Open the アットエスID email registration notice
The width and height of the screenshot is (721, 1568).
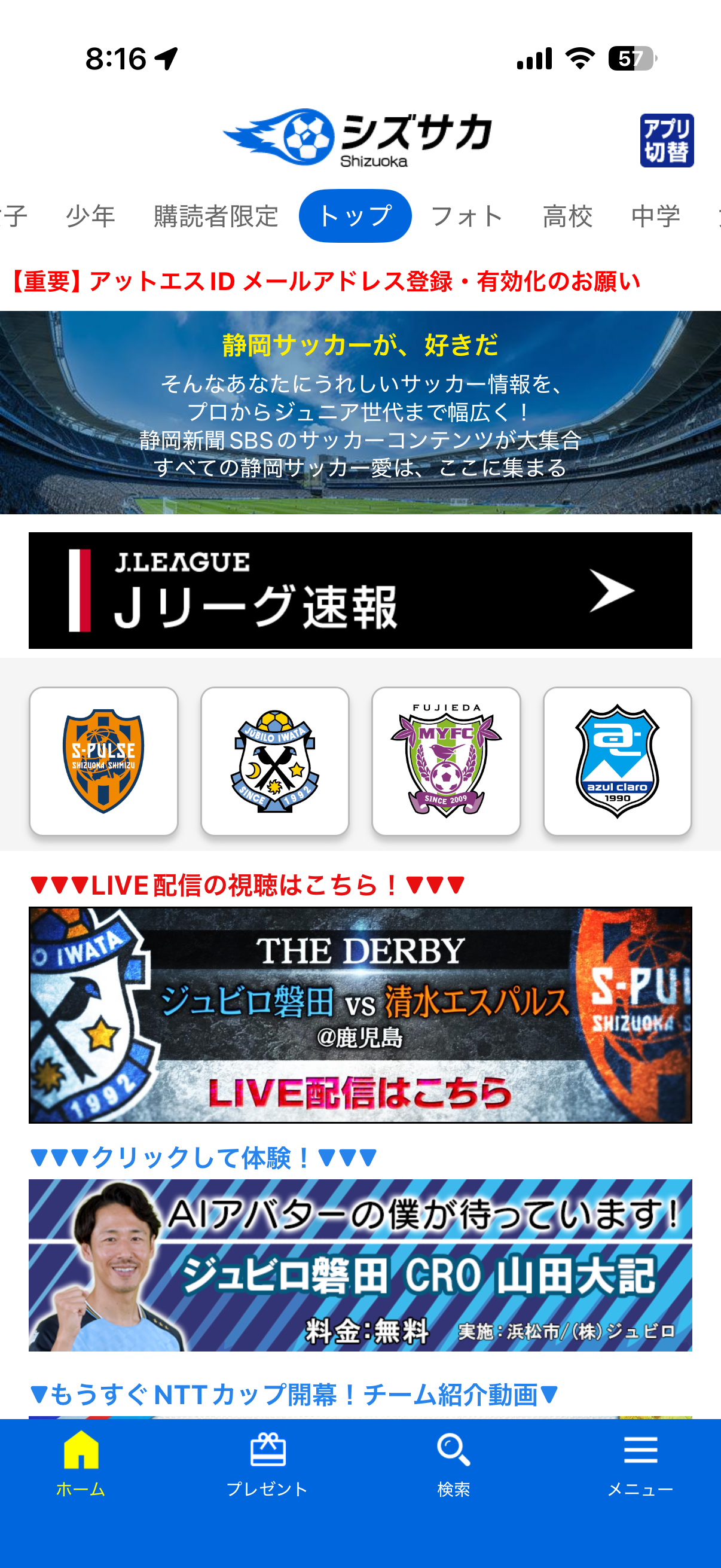[325, 281]
